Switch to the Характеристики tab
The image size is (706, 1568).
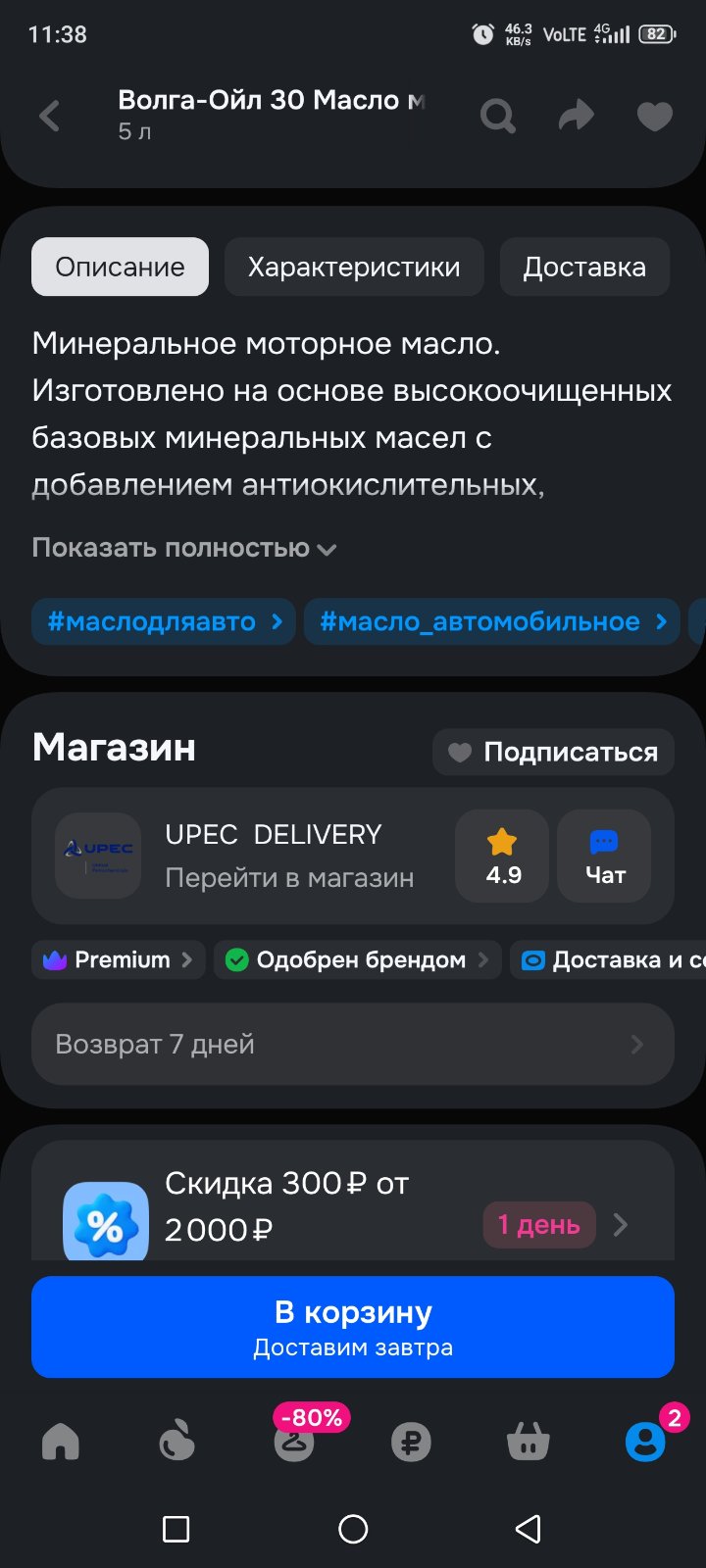coord(354,267)
